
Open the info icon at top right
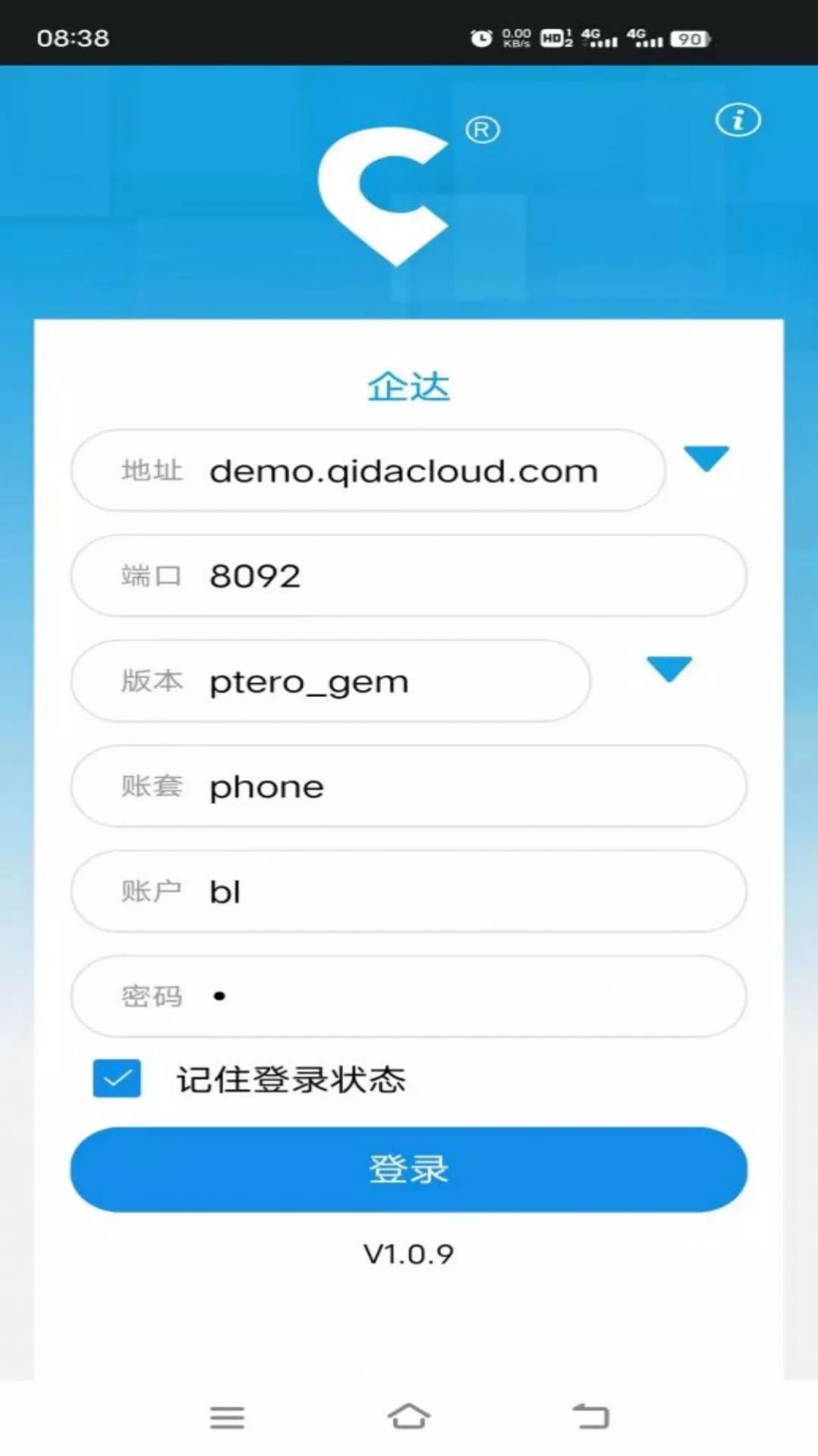coord(738,120)
